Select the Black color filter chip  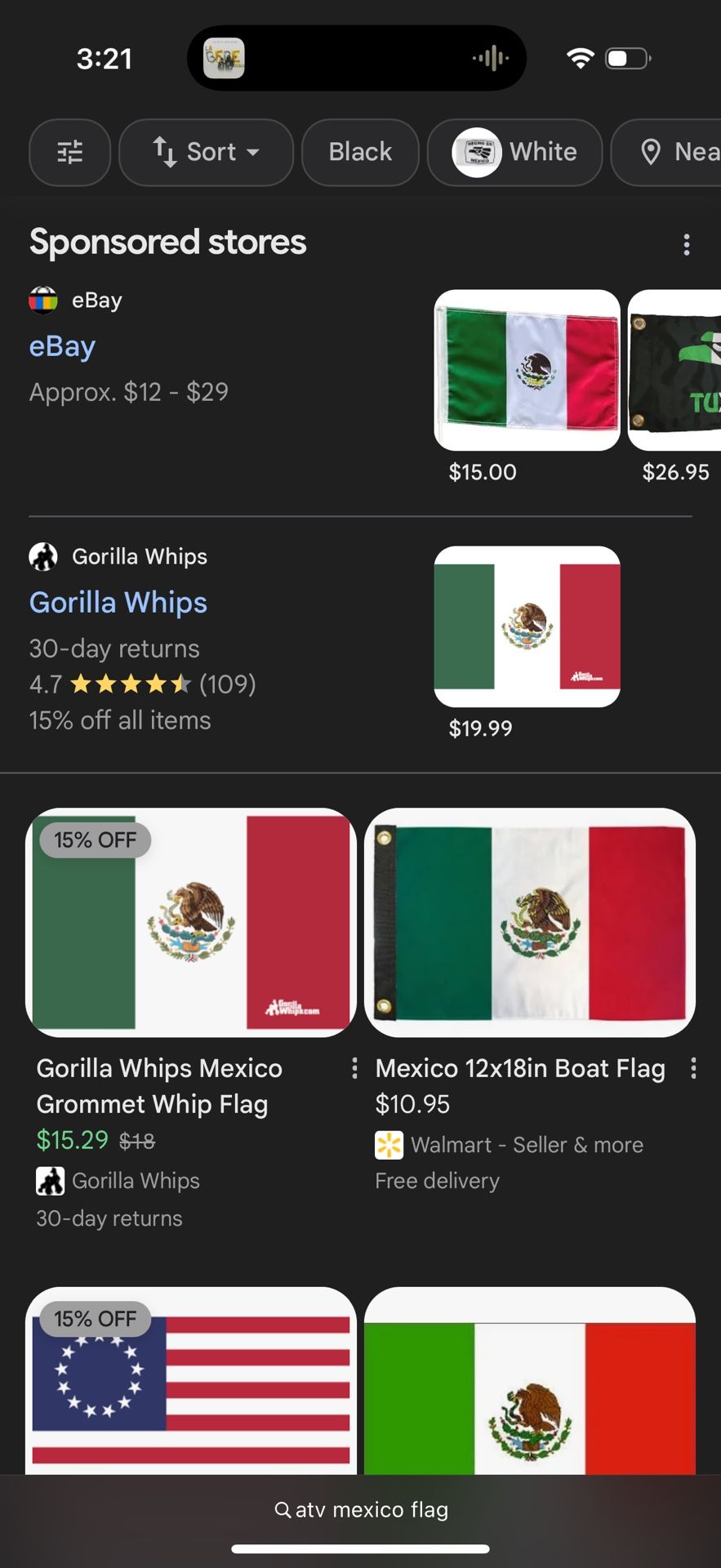360,152
